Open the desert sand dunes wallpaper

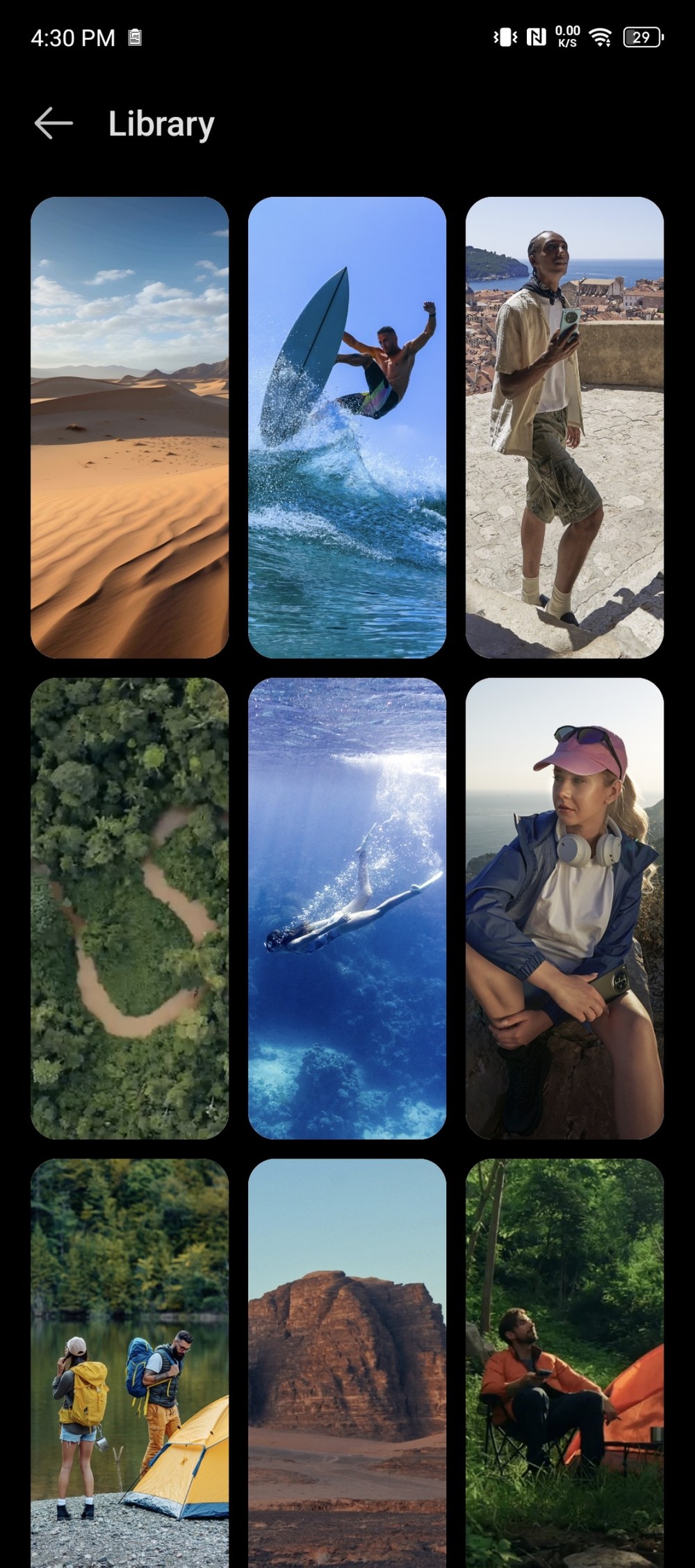[x=129, y=427]
